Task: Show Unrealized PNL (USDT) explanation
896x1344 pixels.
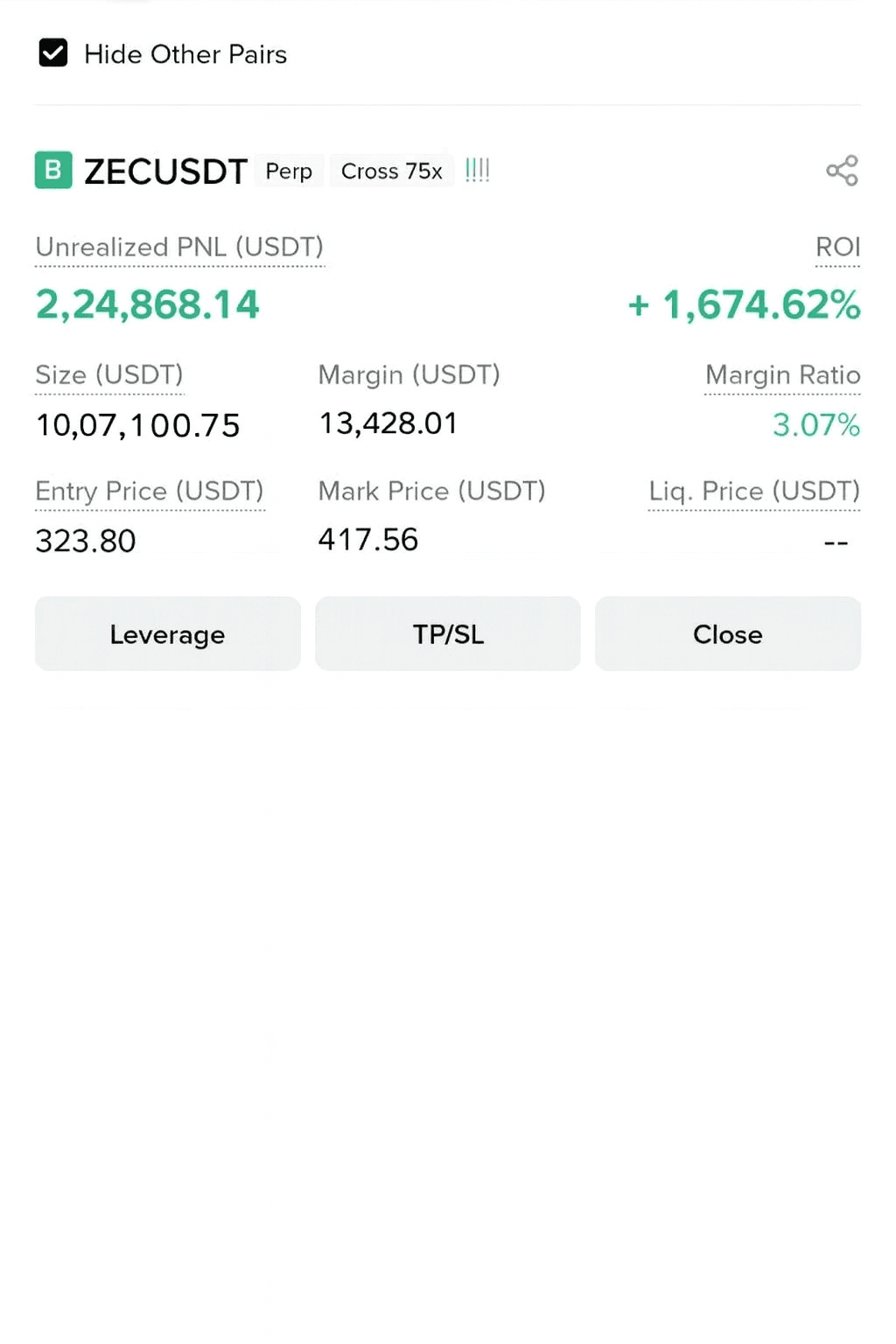Action: tap(179, 247)
